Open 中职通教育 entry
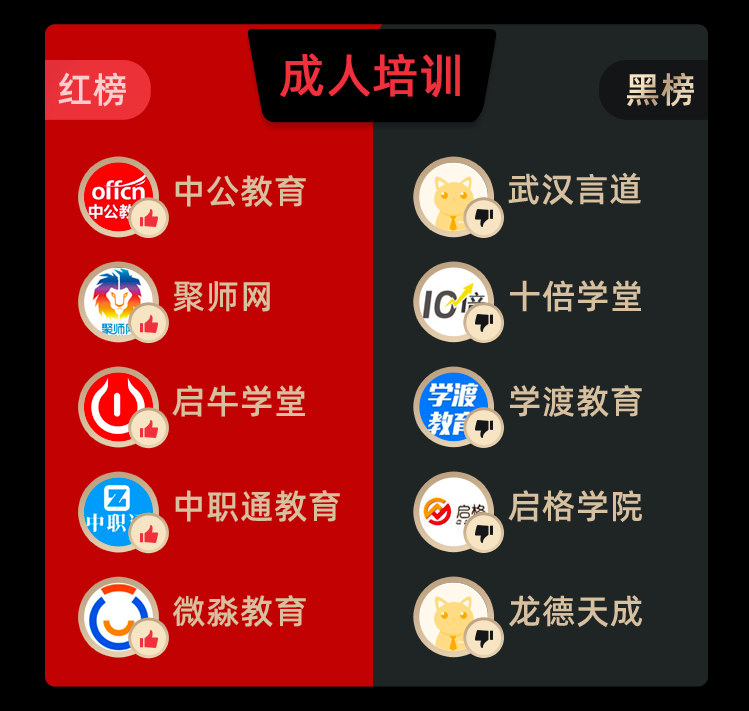Viewport: 749px width, 711px height. [257, 507]
